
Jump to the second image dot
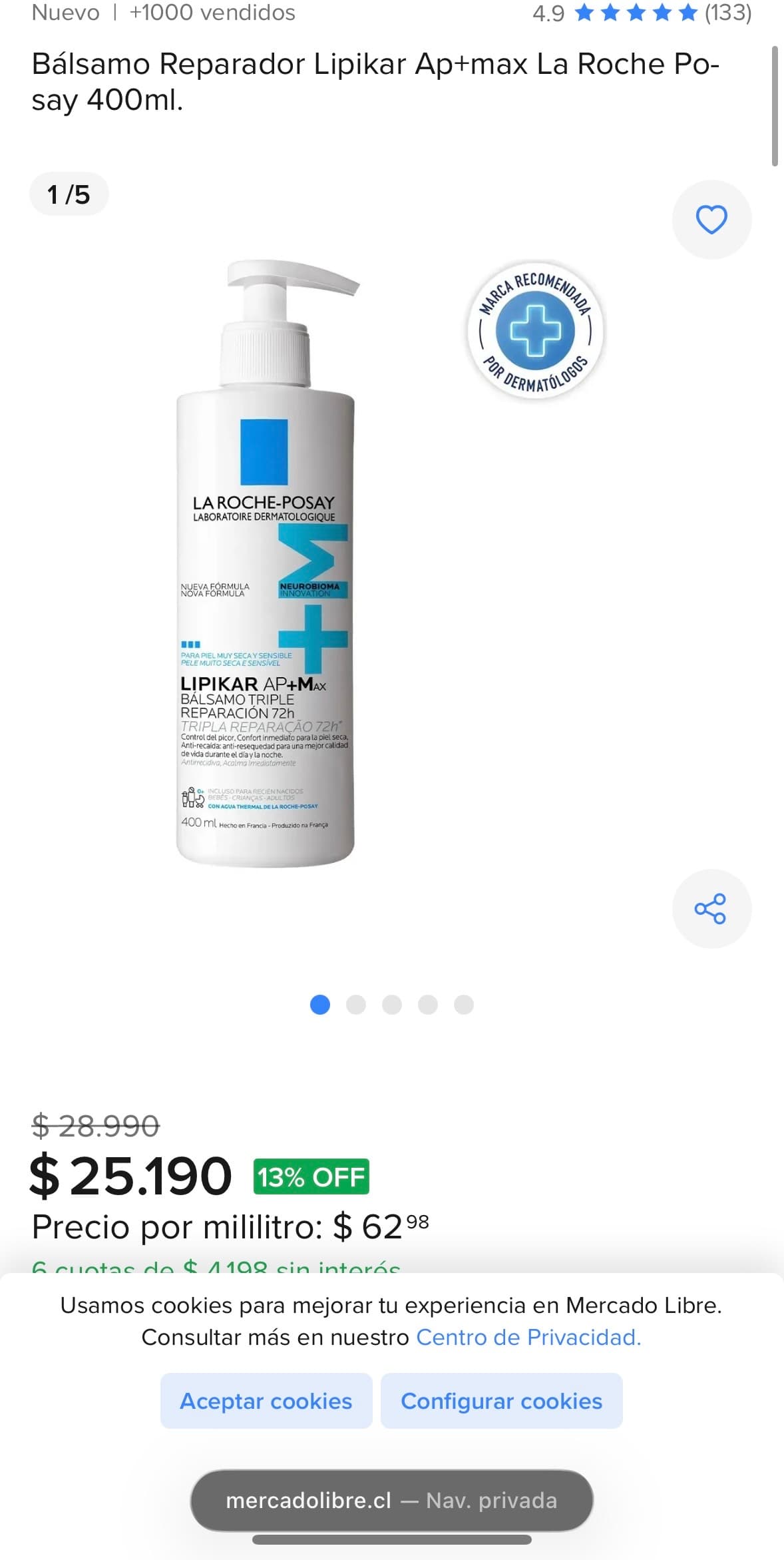356,1005
